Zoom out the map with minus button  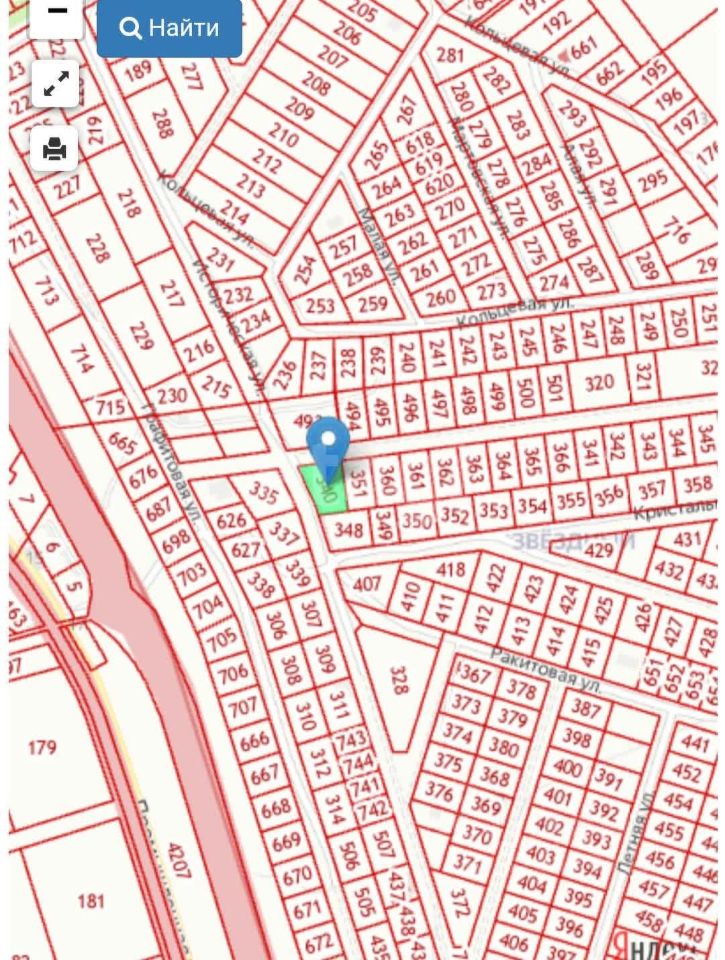pos(56,14)
